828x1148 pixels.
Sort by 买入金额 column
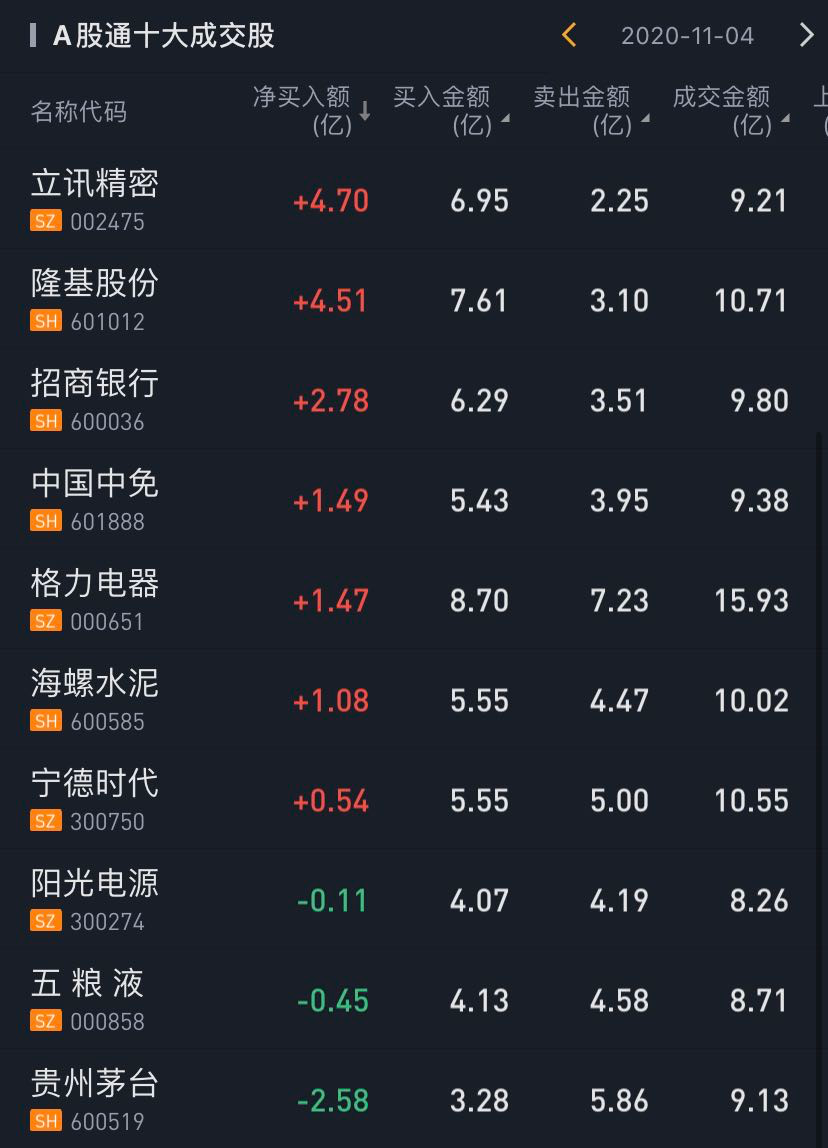point(450,110)
